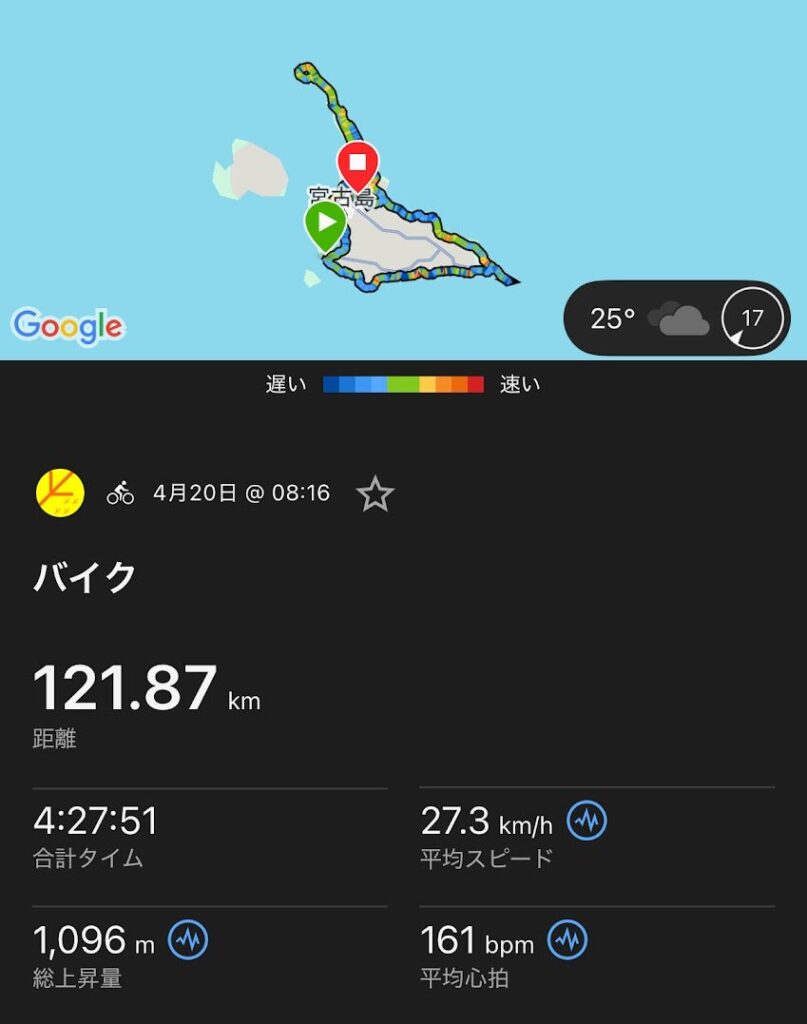807x1024 pixels.
Task: View the chart for 平均心拍
Action: pos(568,940)
